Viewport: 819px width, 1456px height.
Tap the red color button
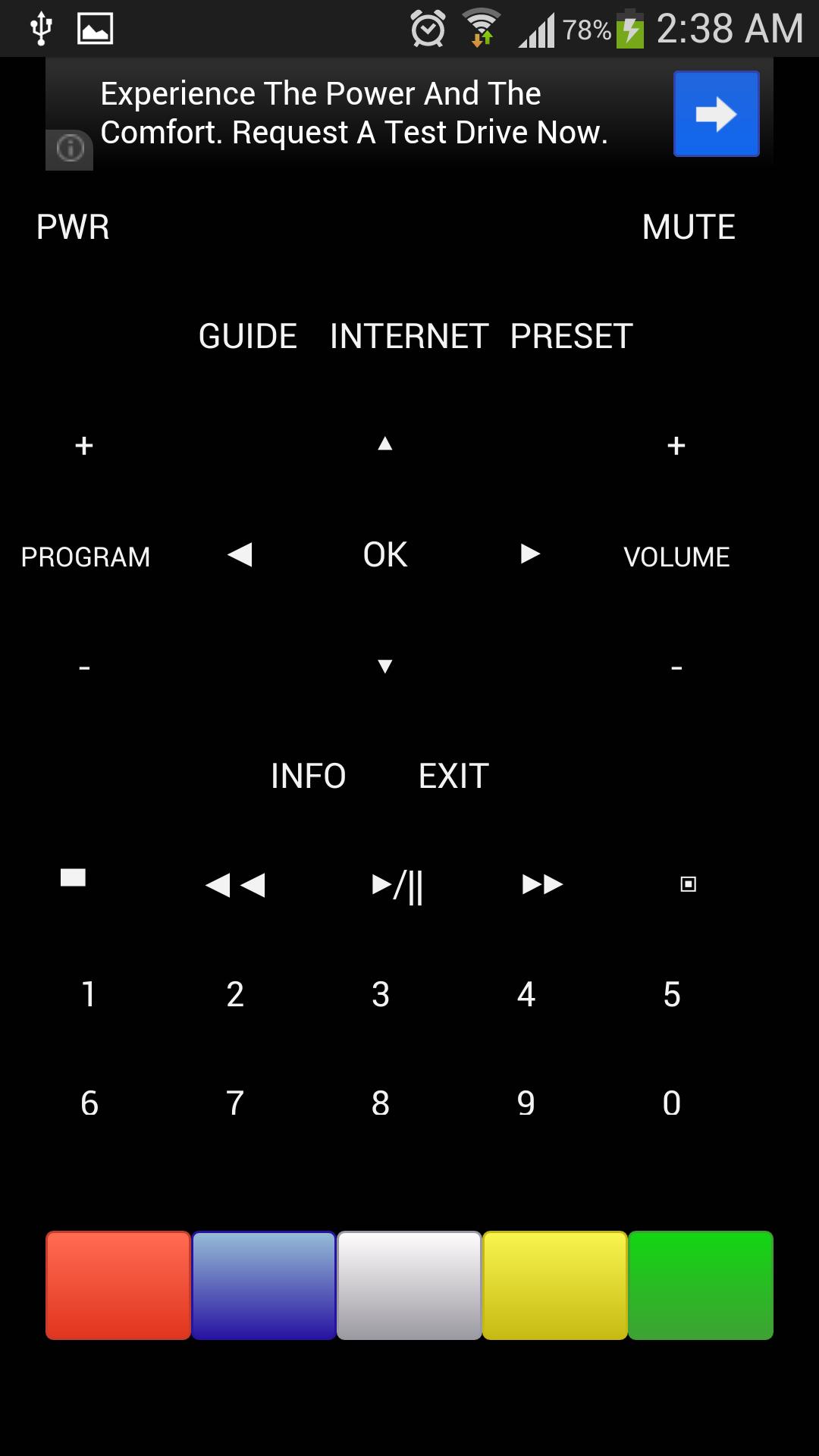tap(118, 1285)
